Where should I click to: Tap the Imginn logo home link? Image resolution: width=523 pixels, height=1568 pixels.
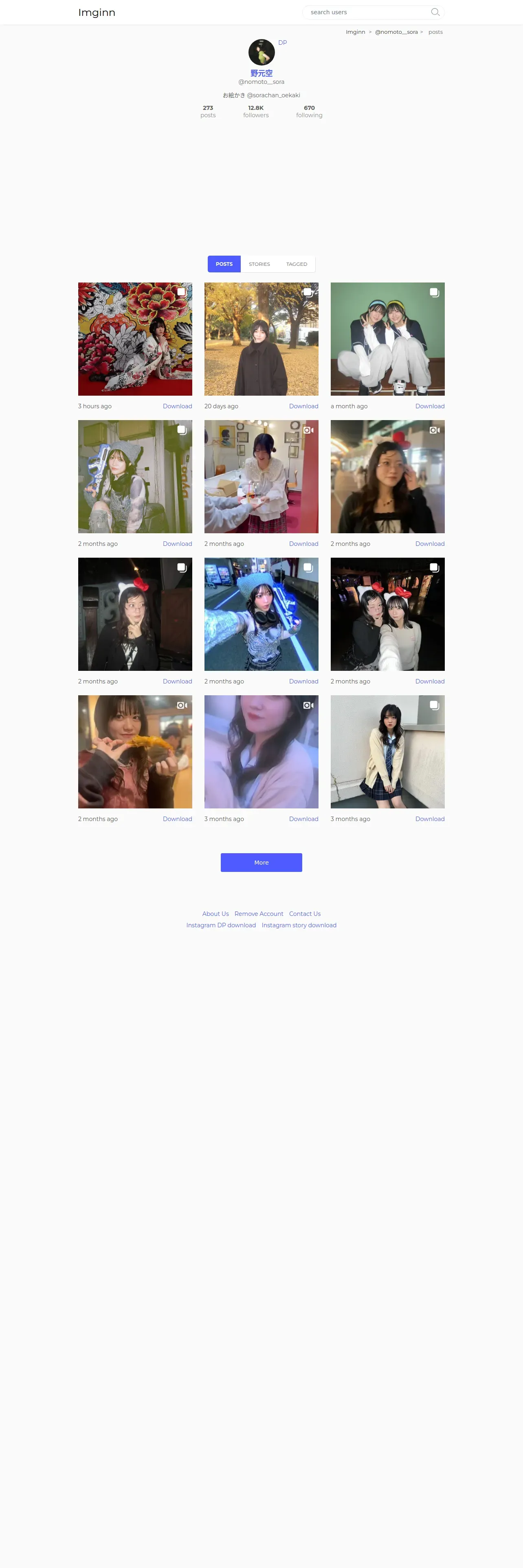click(x=97, y=12)
